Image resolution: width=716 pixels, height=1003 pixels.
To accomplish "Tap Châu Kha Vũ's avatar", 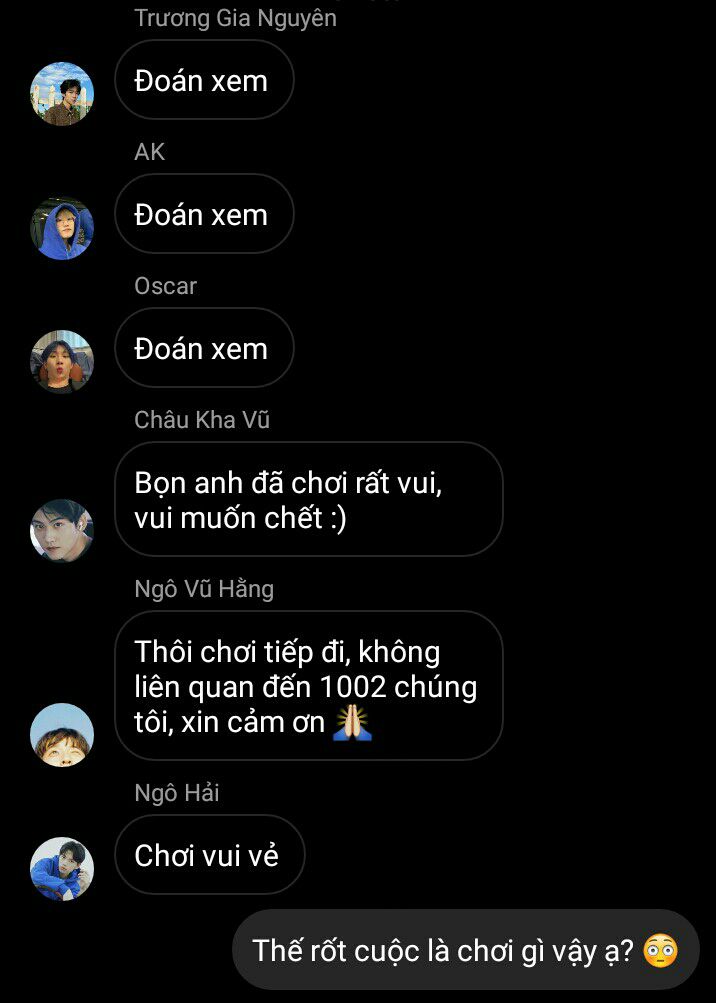I will point(62,531).
